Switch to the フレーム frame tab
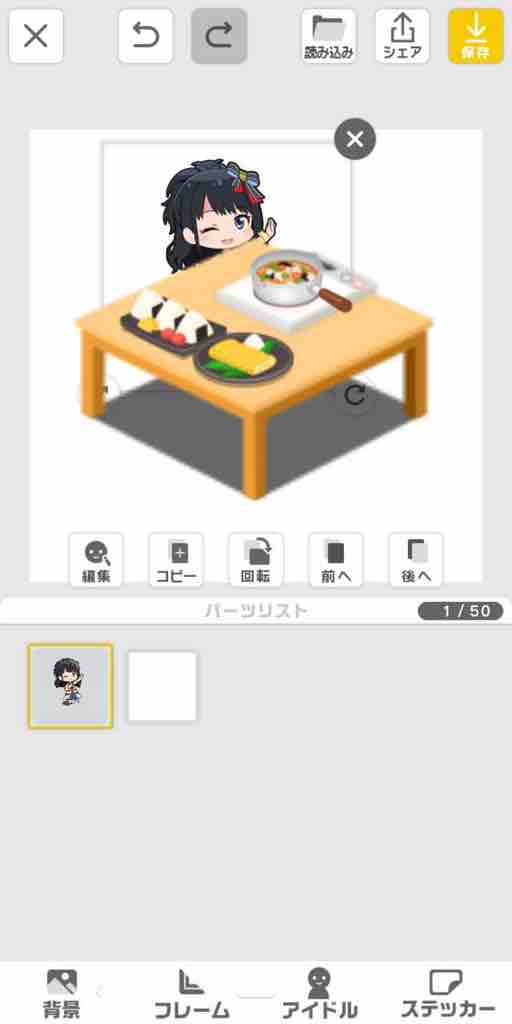Viewport: 512px width, 1024px height. (x=192, y=993)
